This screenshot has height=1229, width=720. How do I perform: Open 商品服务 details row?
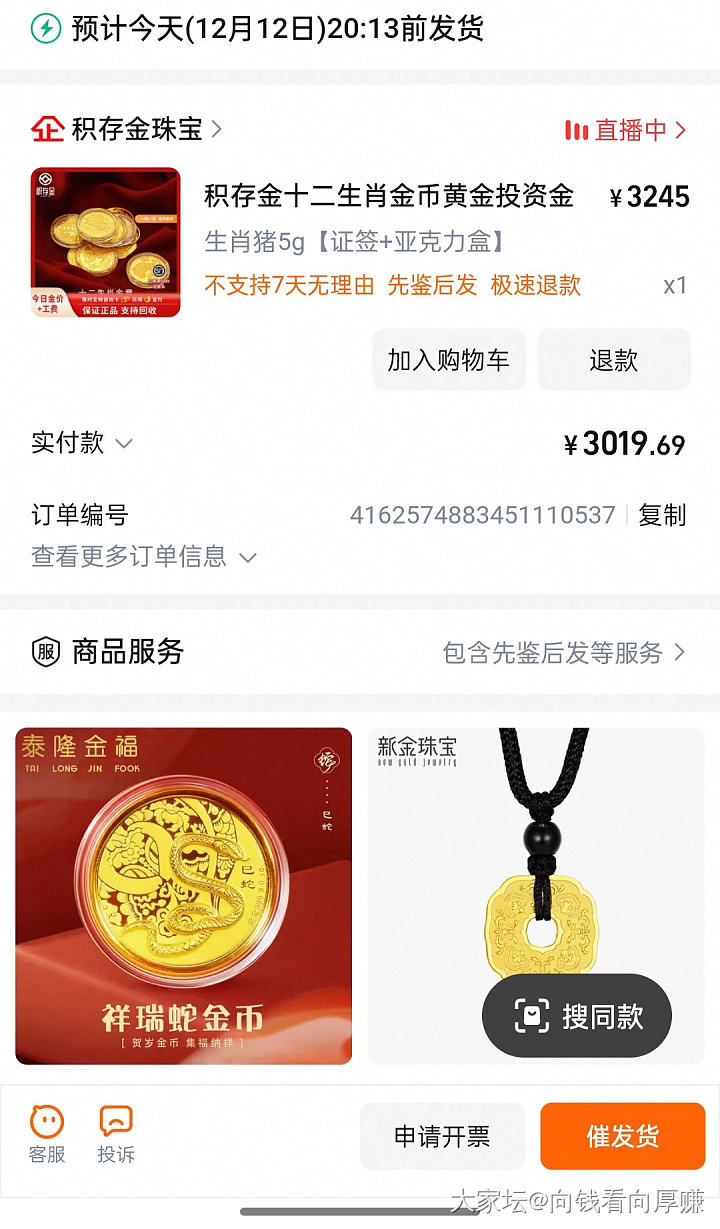click(x=360, y=652)
